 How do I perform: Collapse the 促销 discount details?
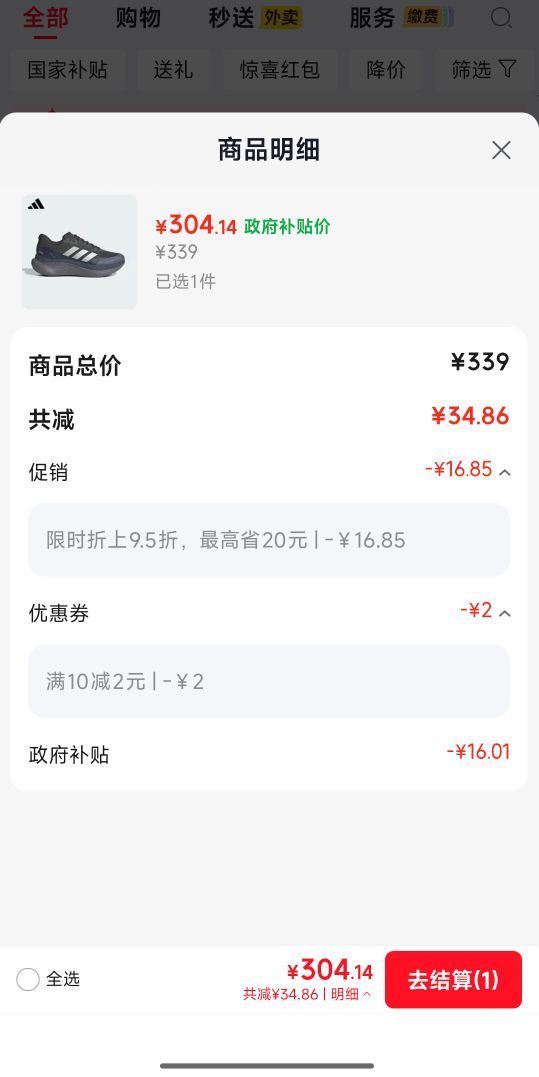tap(505, 472)
